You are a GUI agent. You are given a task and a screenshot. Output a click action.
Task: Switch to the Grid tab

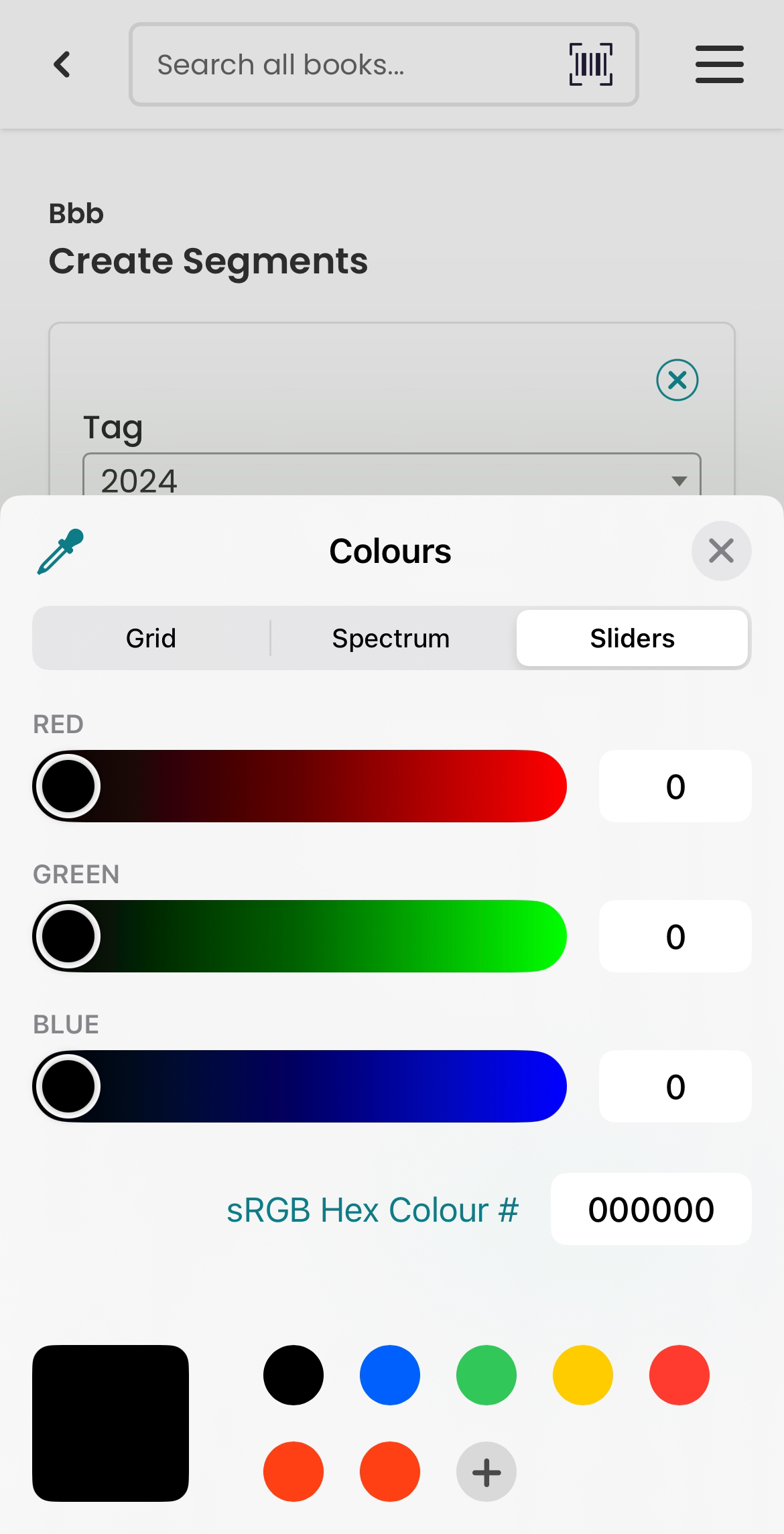[x=151, y=638]
